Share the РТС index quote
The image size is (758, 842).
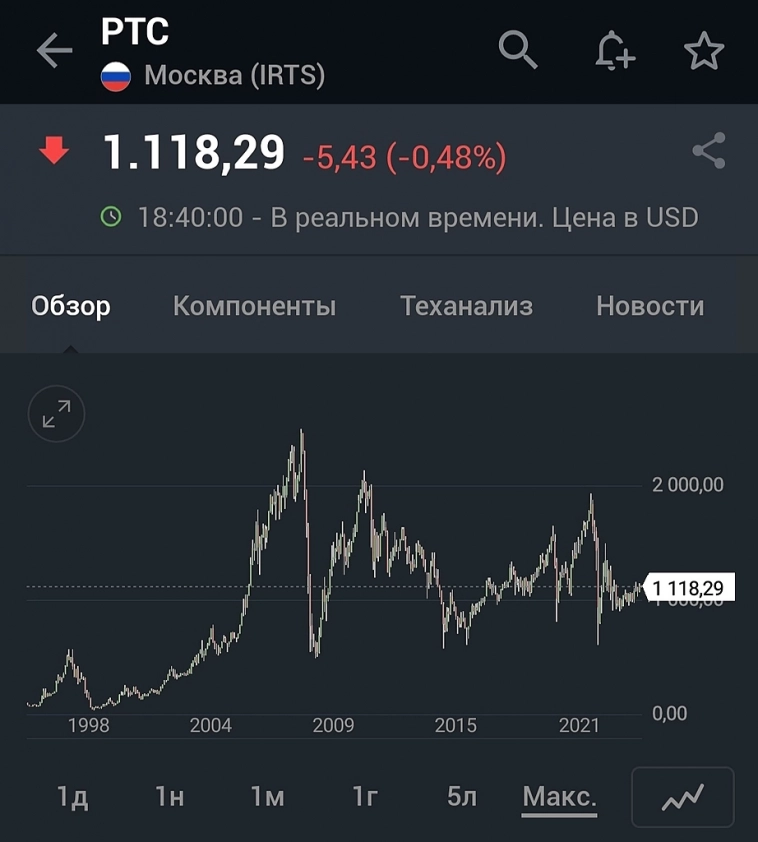(708, 152)
